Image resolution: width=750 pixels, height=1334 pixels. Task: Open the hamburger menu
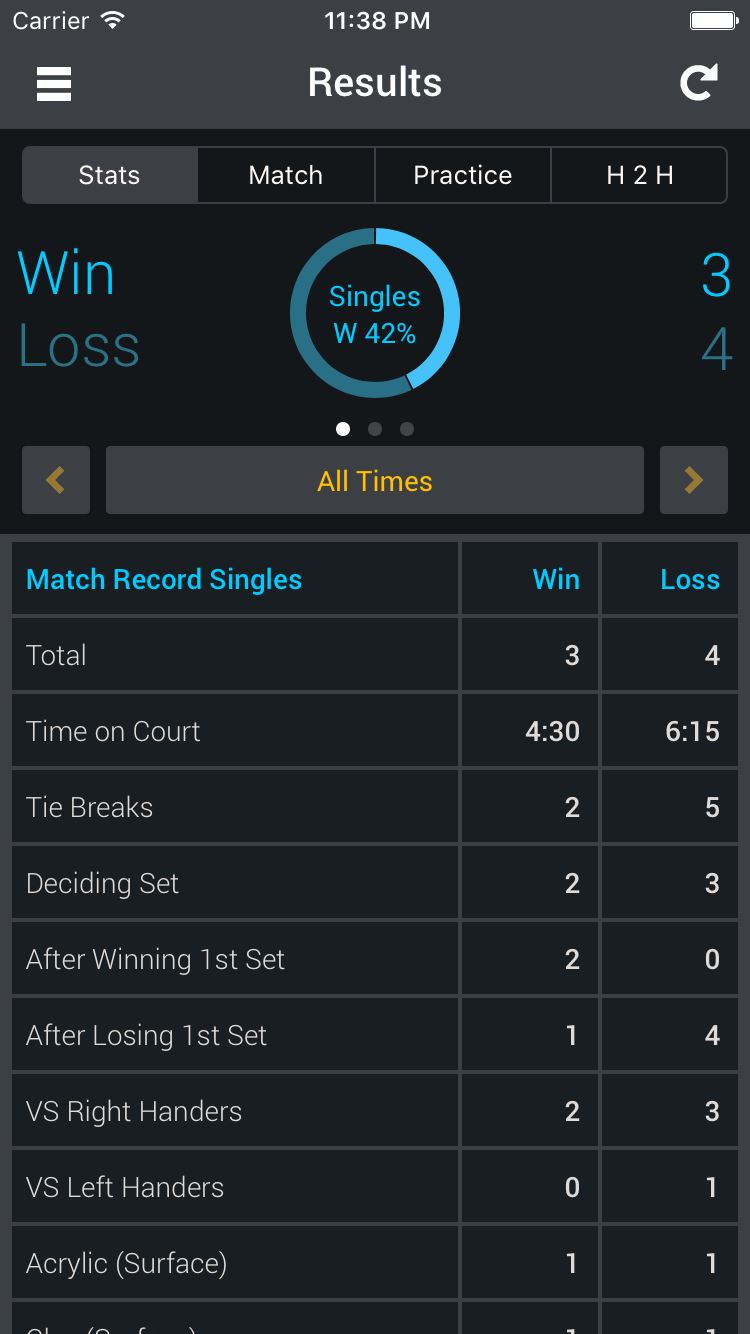click(x=54, y=83)
